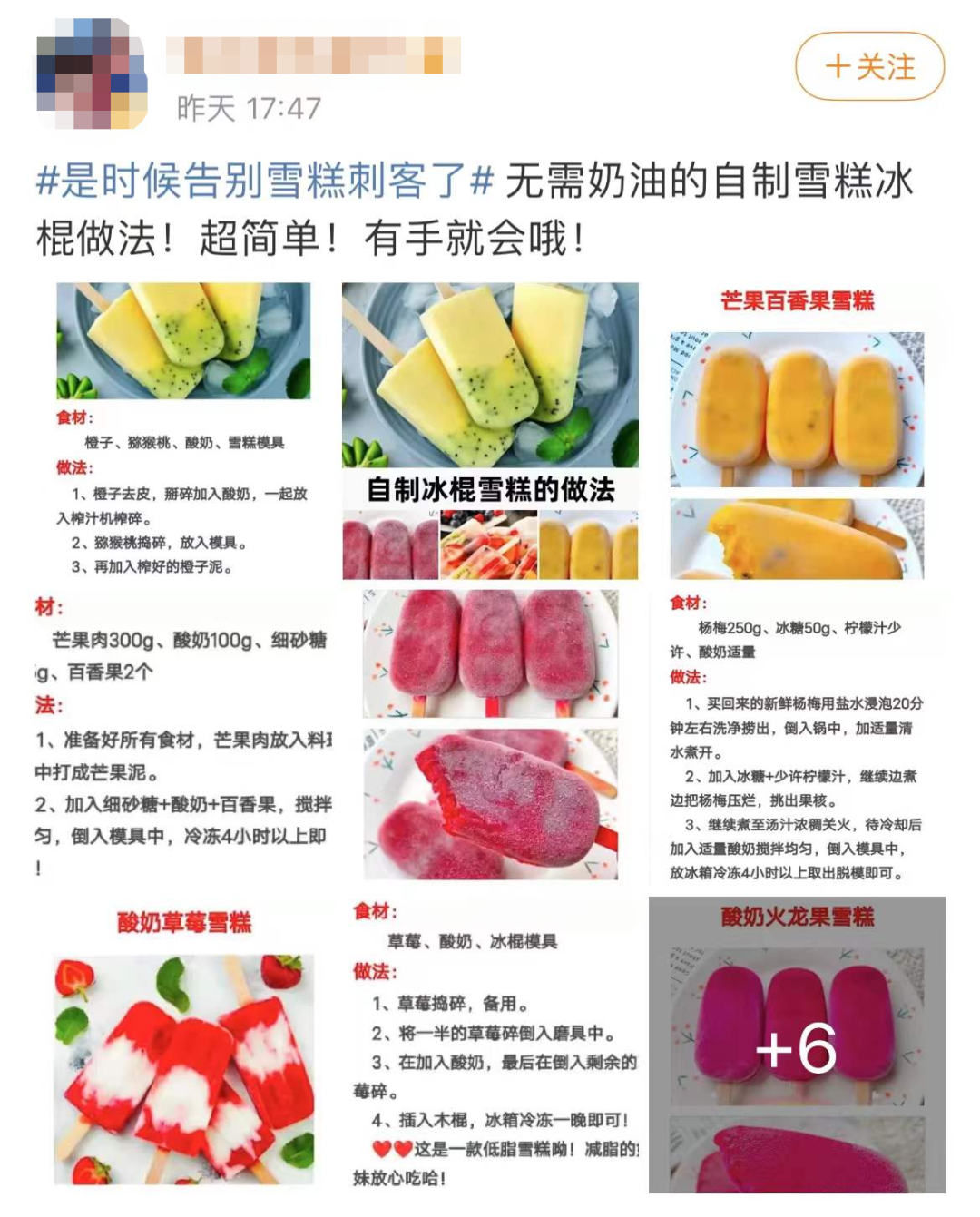View the red bayberry popsicle photo
This screenshot has height=1217, width=980.
point(490,737)
